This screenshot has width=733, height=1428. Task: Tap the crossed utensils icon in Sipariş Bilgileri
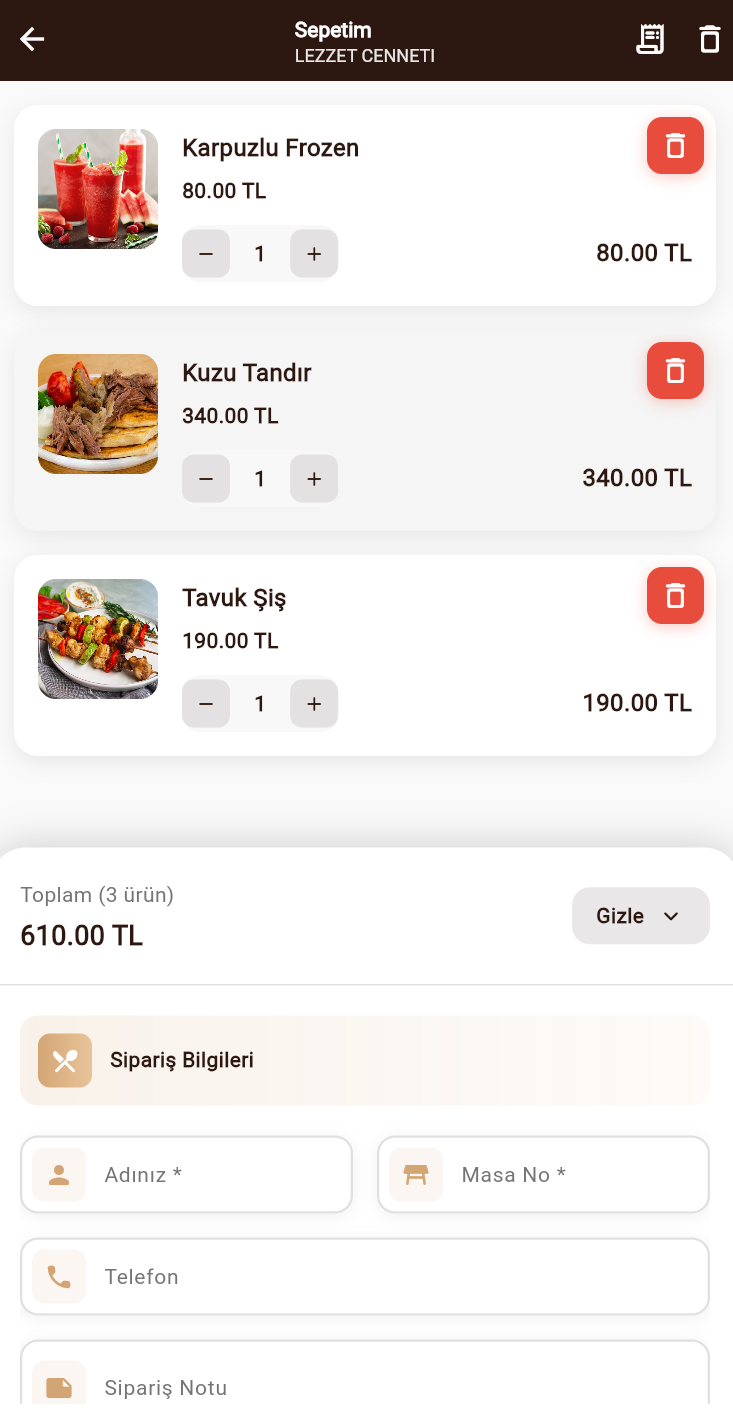[x=65, y=1060]
